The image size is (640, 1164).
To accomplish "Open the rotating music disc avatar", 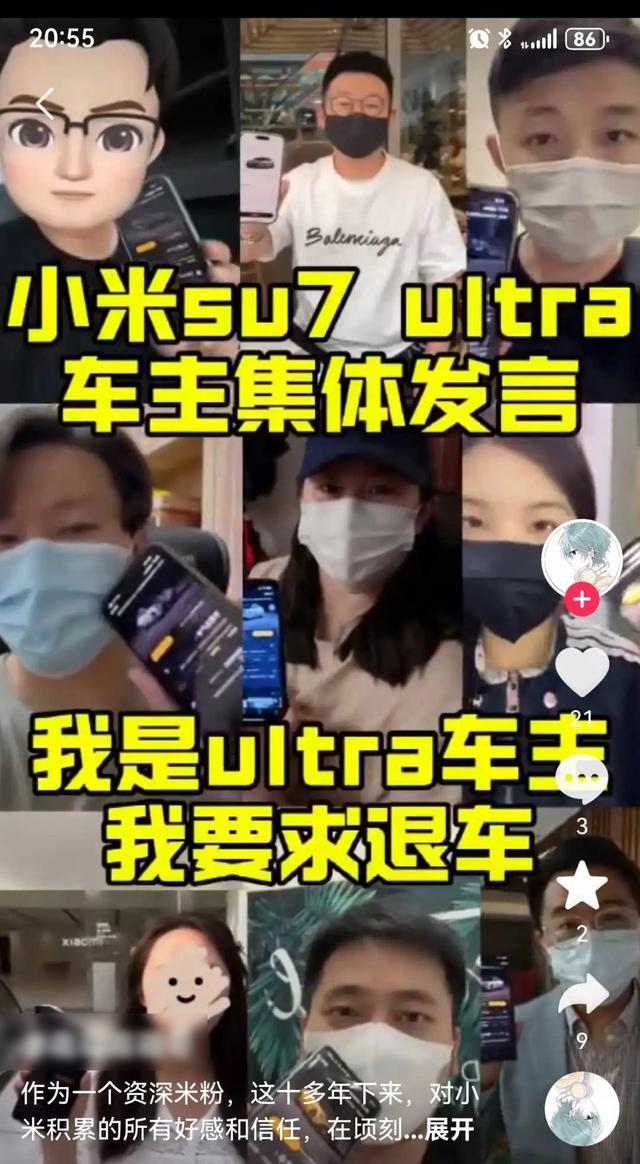I will point(582,1108).
